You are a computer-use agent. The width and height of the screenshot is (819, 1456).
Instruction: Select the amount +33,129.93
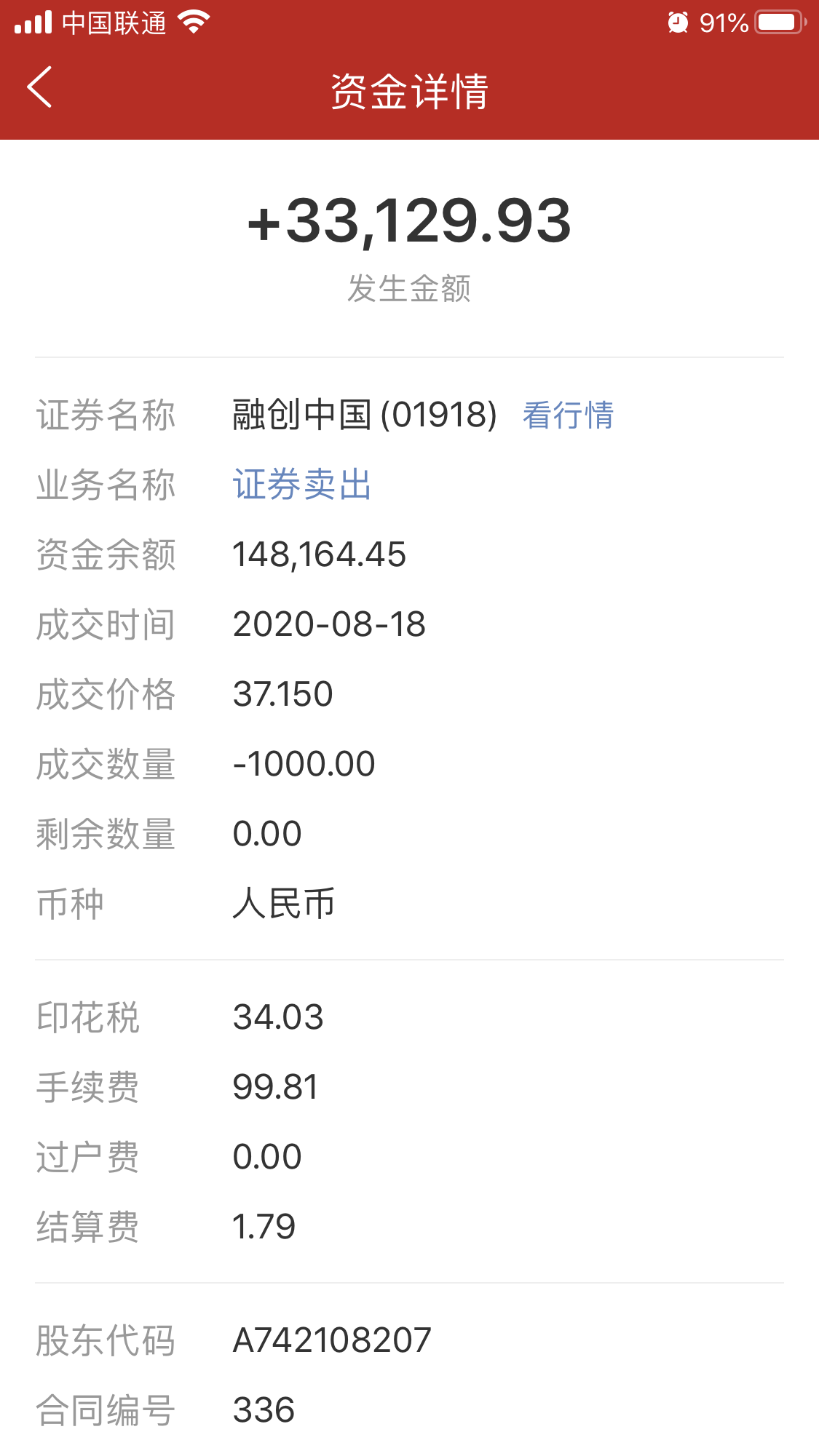409,223
